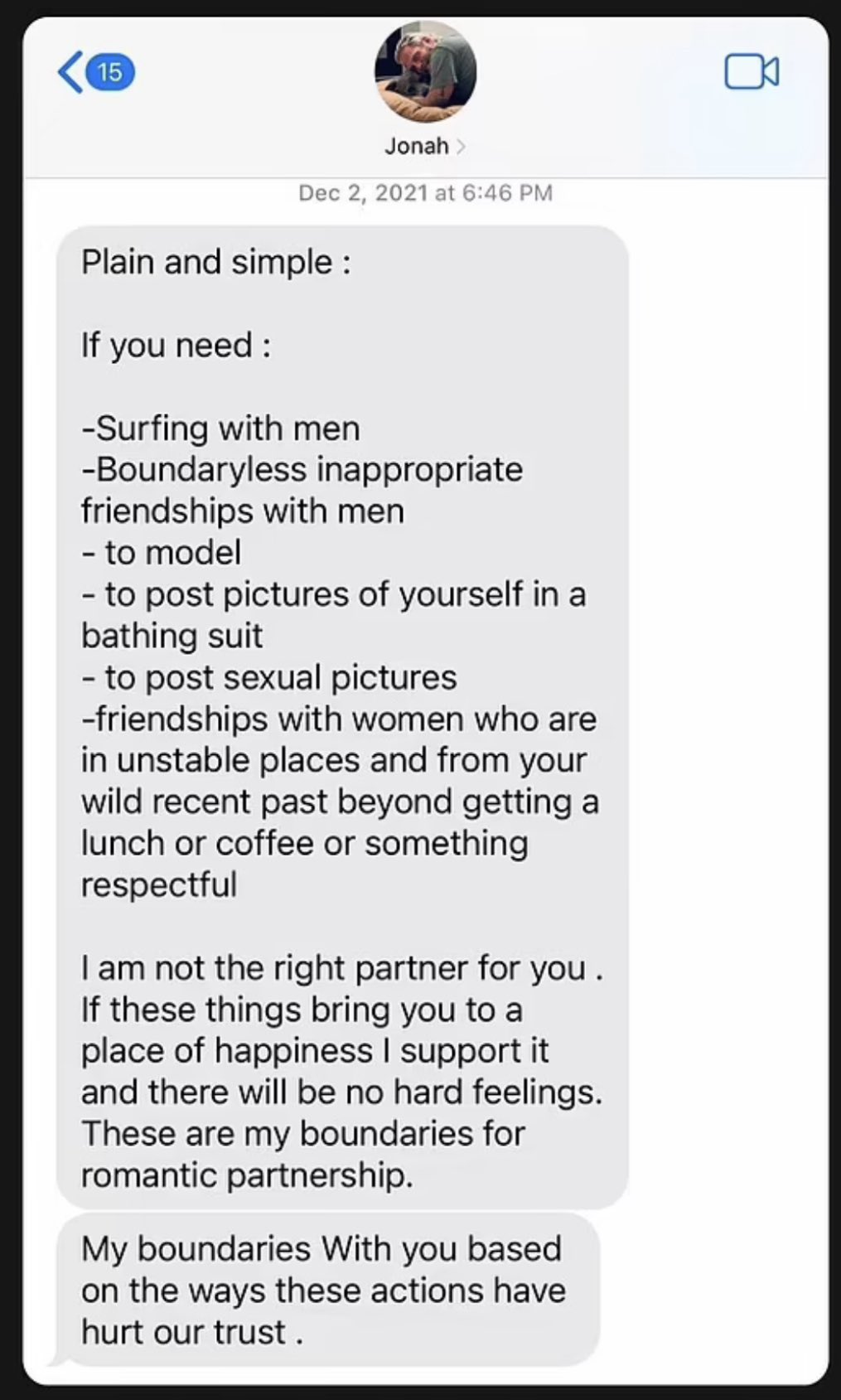Open Jonah's contact details
The image size is (841, 1400).
[424, 146]
